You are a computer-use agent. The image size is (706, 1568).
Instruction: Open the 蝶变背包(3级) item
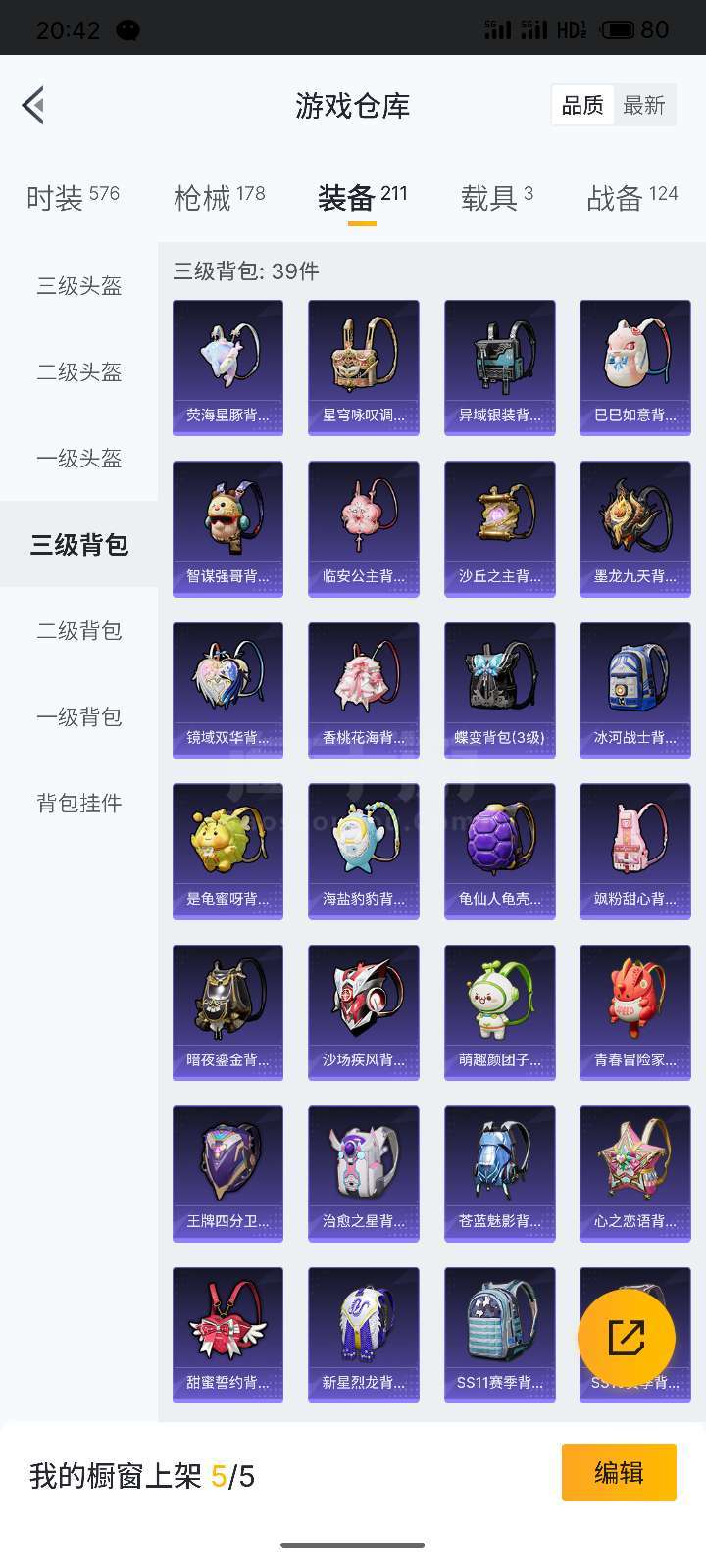pos(500,690)
